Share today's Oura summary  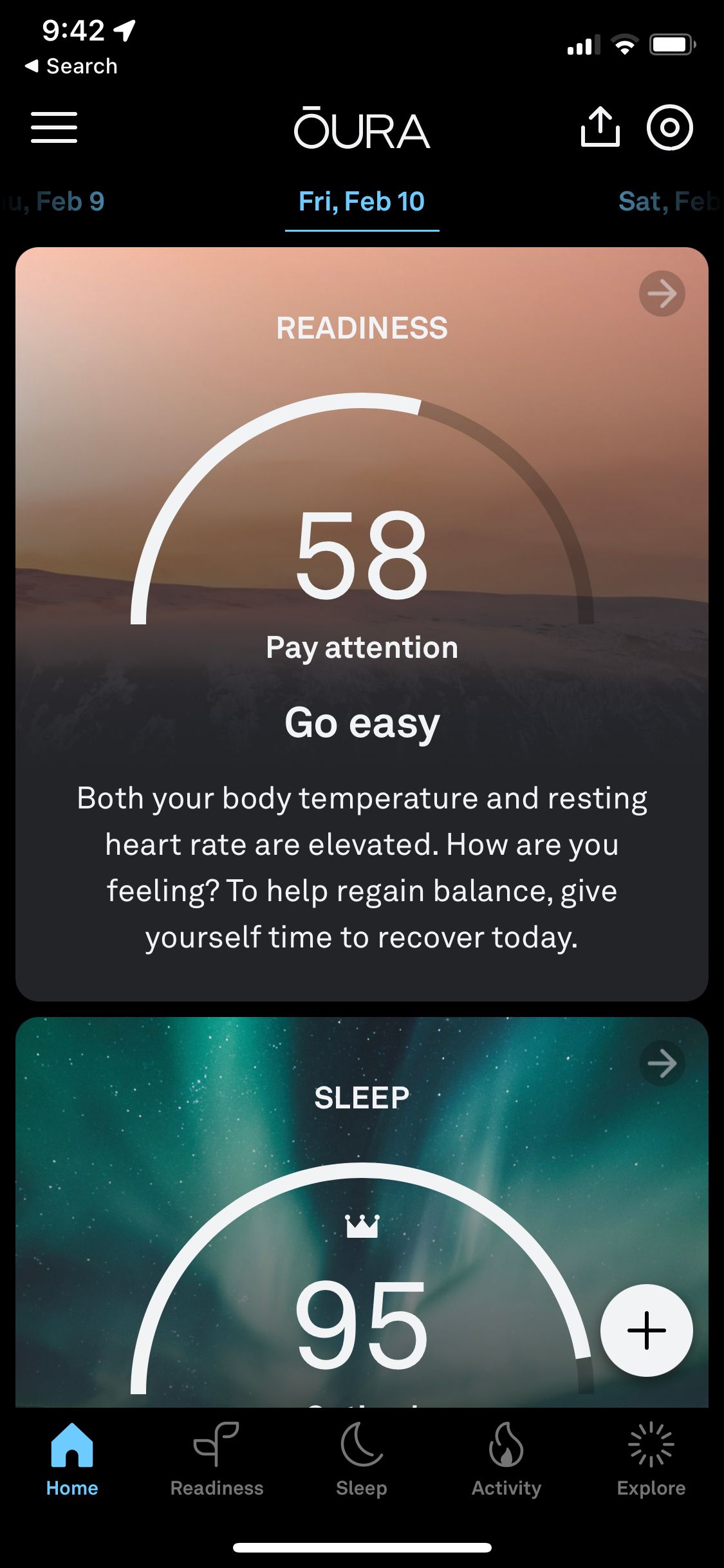(600, 127)
